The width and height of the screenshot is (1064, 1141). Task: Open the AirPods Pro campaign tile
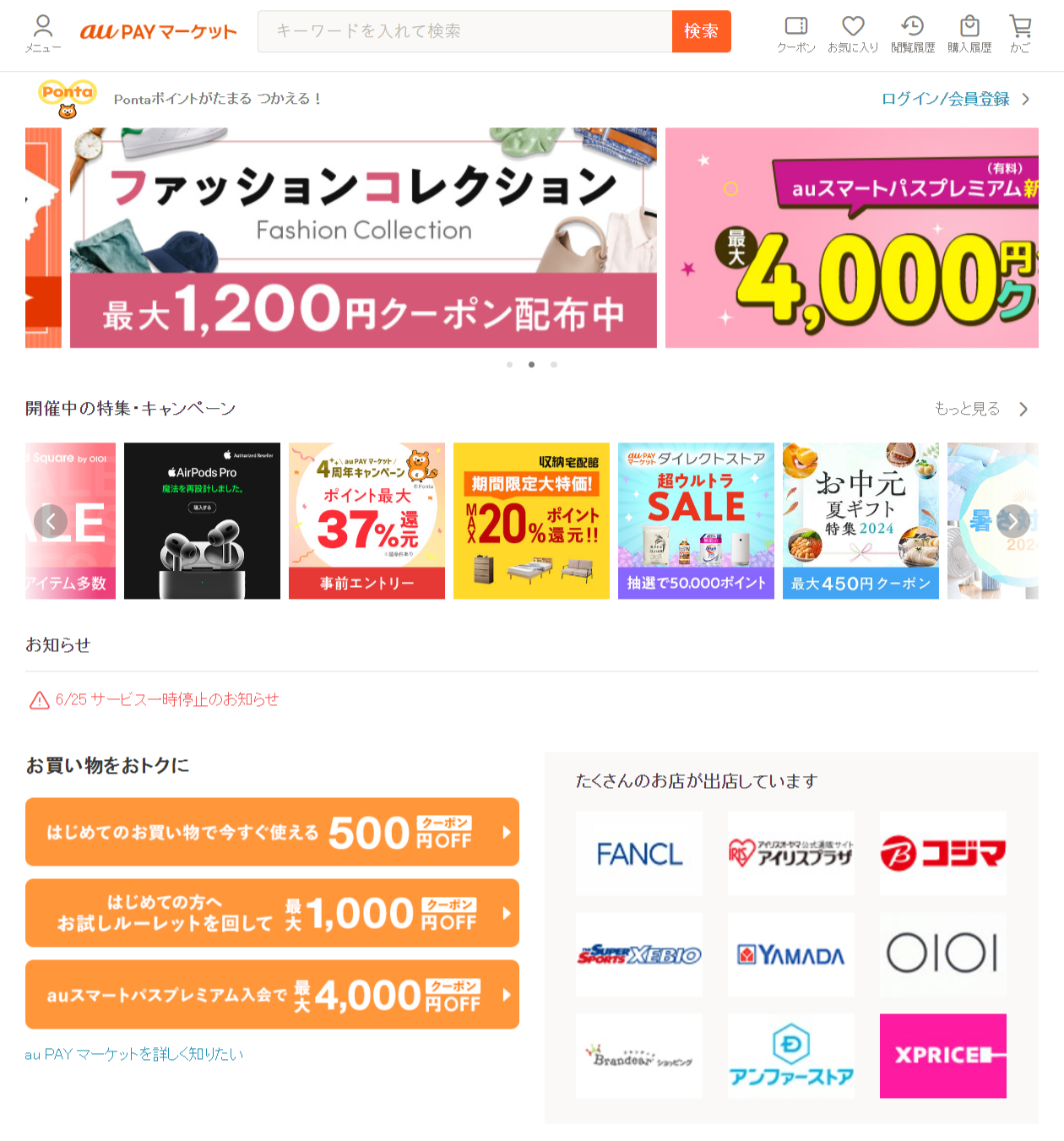coord(202,521)
